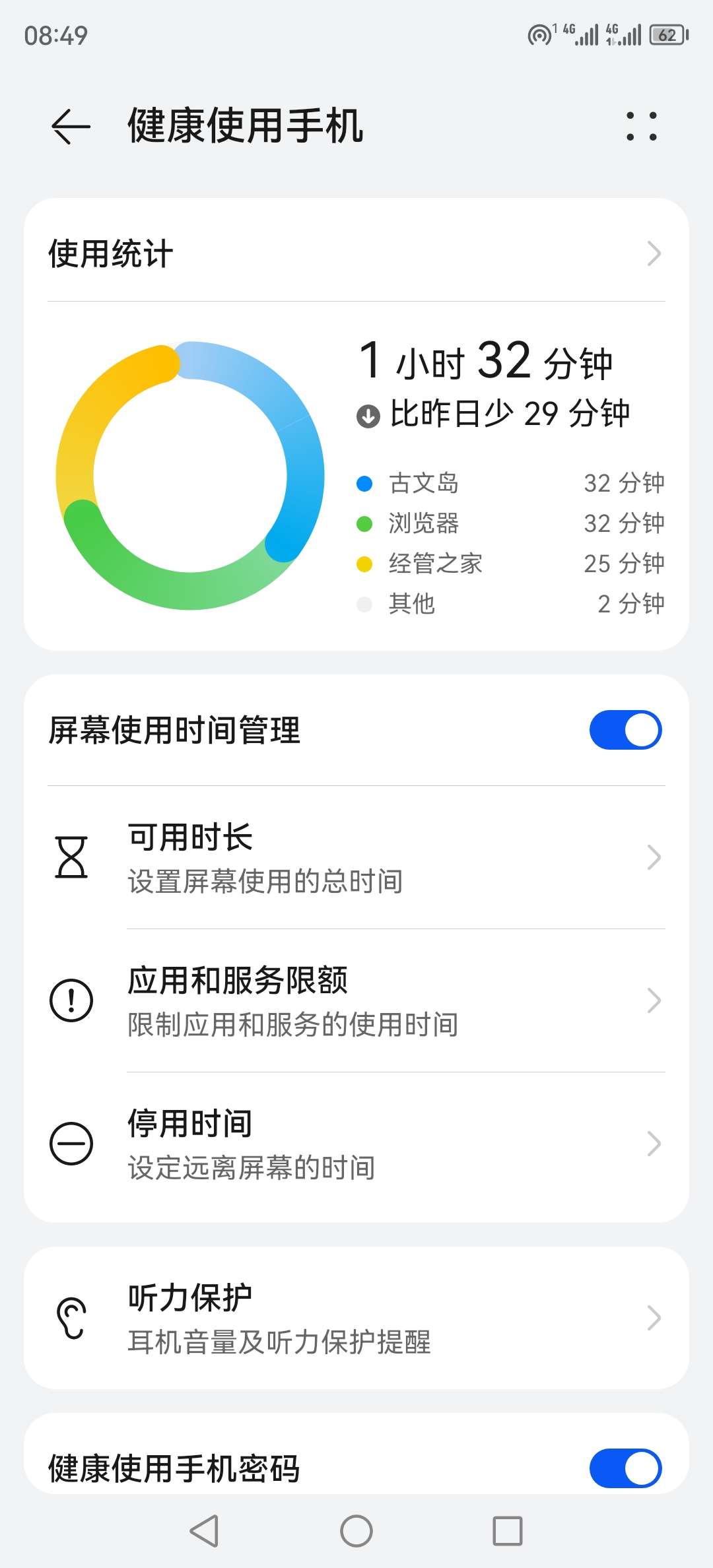This screenshot has height=1568, width=713.
Task: Open recent apps from navigation bar
Action: click(x=507, y=1531)
